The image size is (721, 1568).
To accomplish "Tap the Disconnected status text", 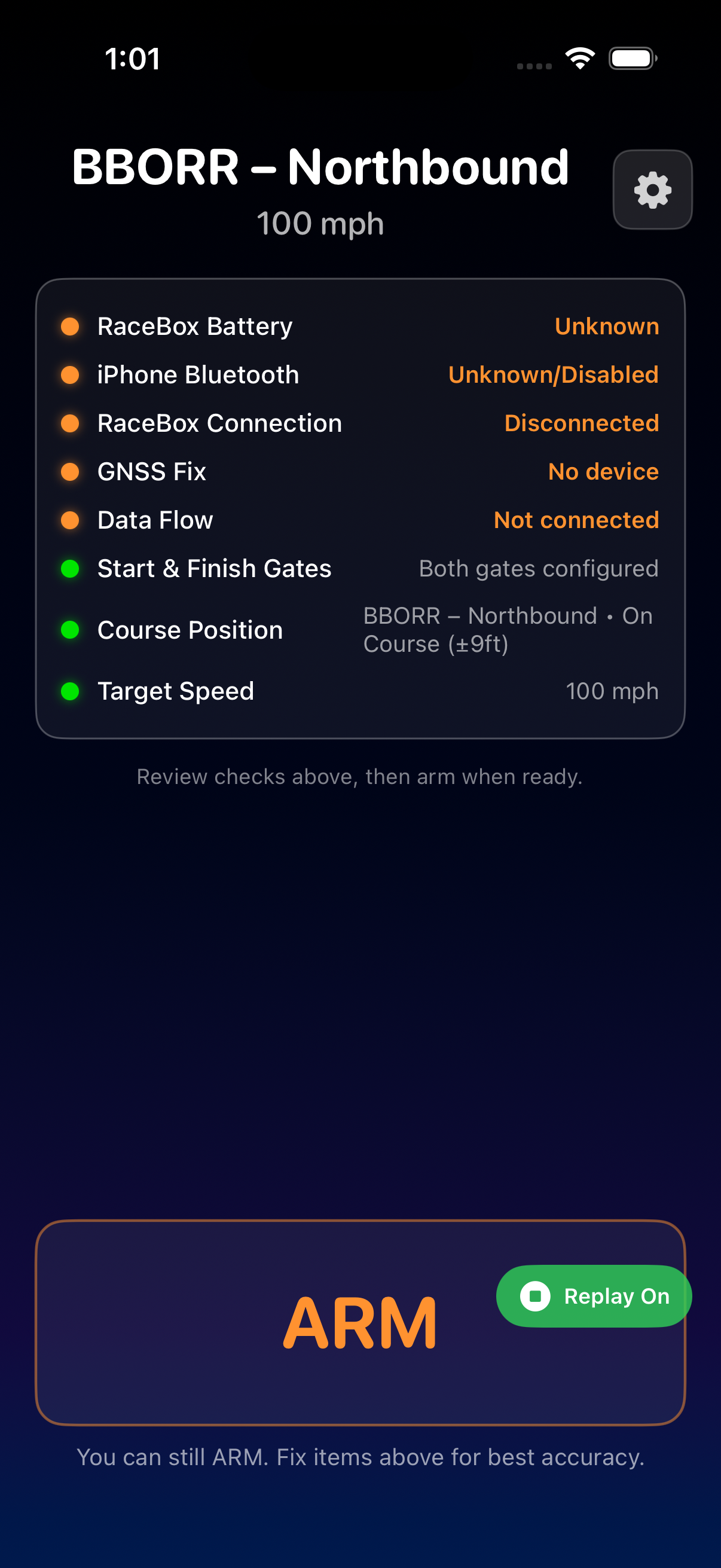I will coord(581,422).
